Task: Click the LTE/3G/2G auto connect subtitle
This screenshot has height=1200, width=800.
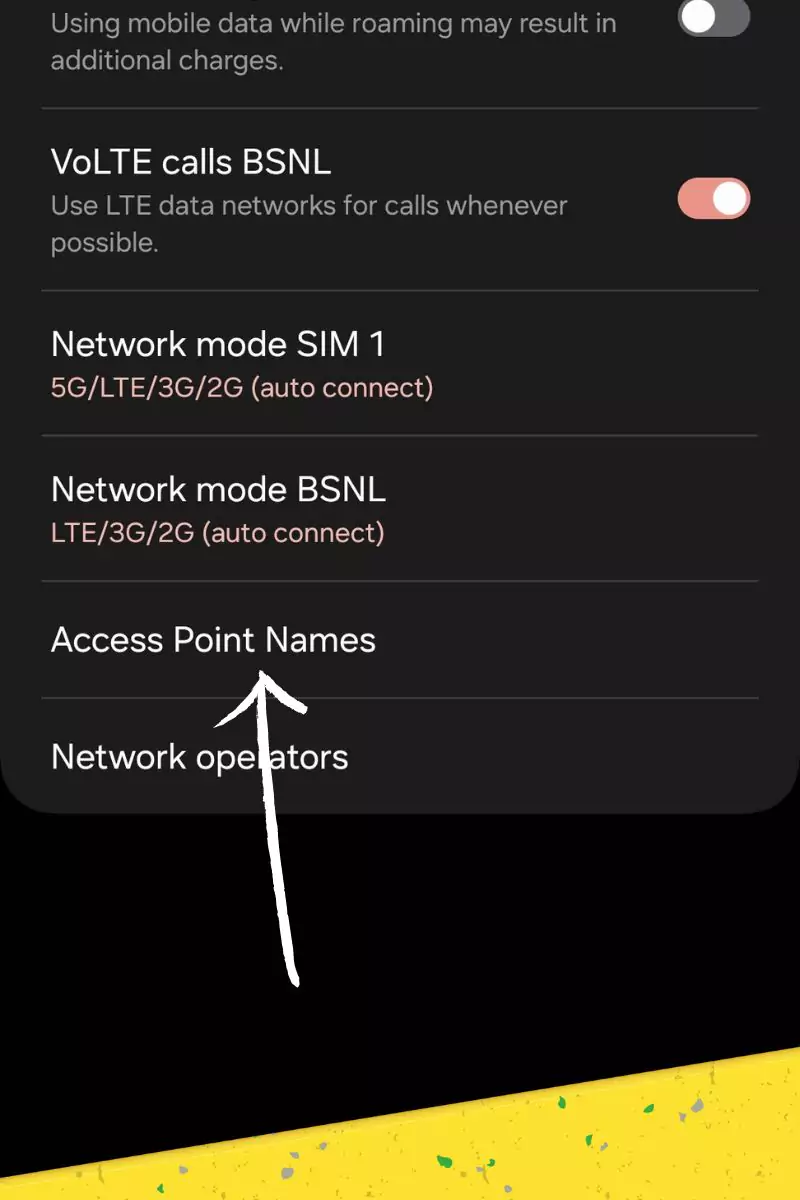Action: click(216, 532)
